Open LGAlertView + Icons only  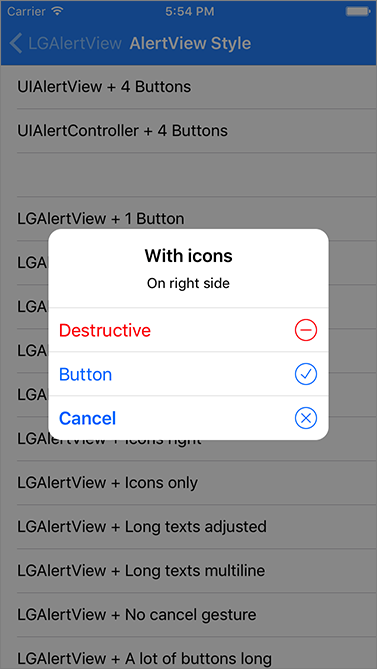188,483
